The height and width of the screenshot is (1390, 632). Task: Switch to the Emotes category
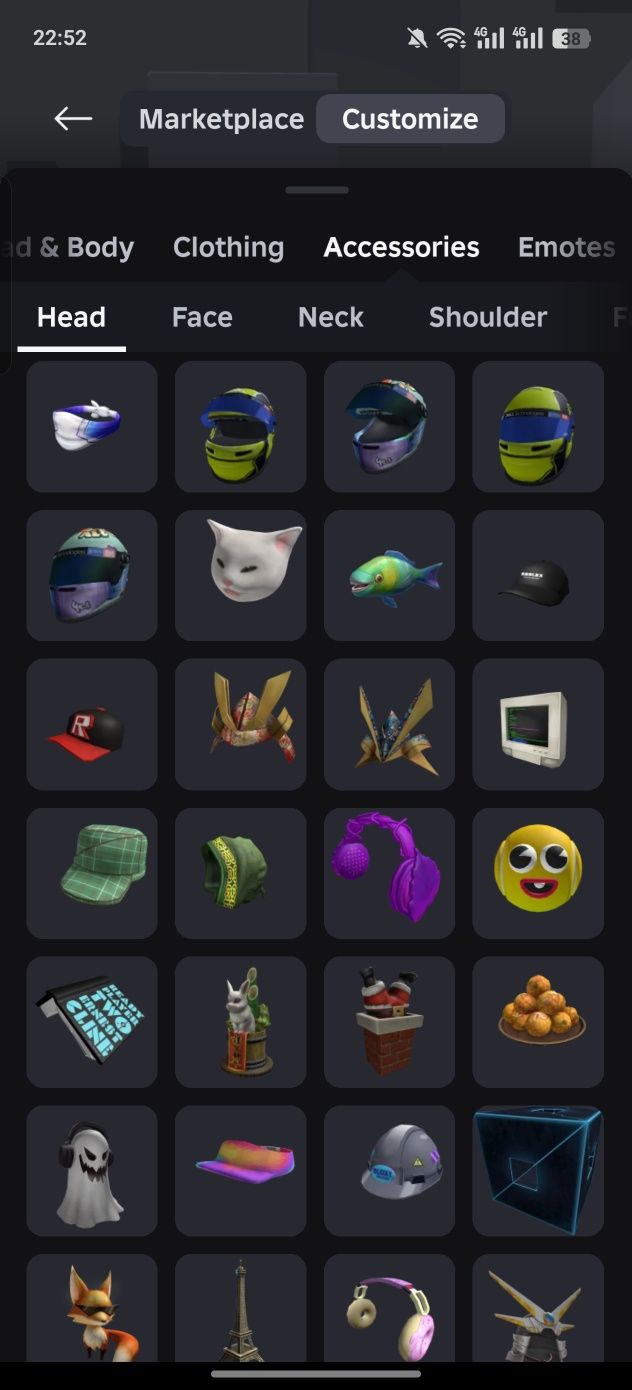click(566, 247)
